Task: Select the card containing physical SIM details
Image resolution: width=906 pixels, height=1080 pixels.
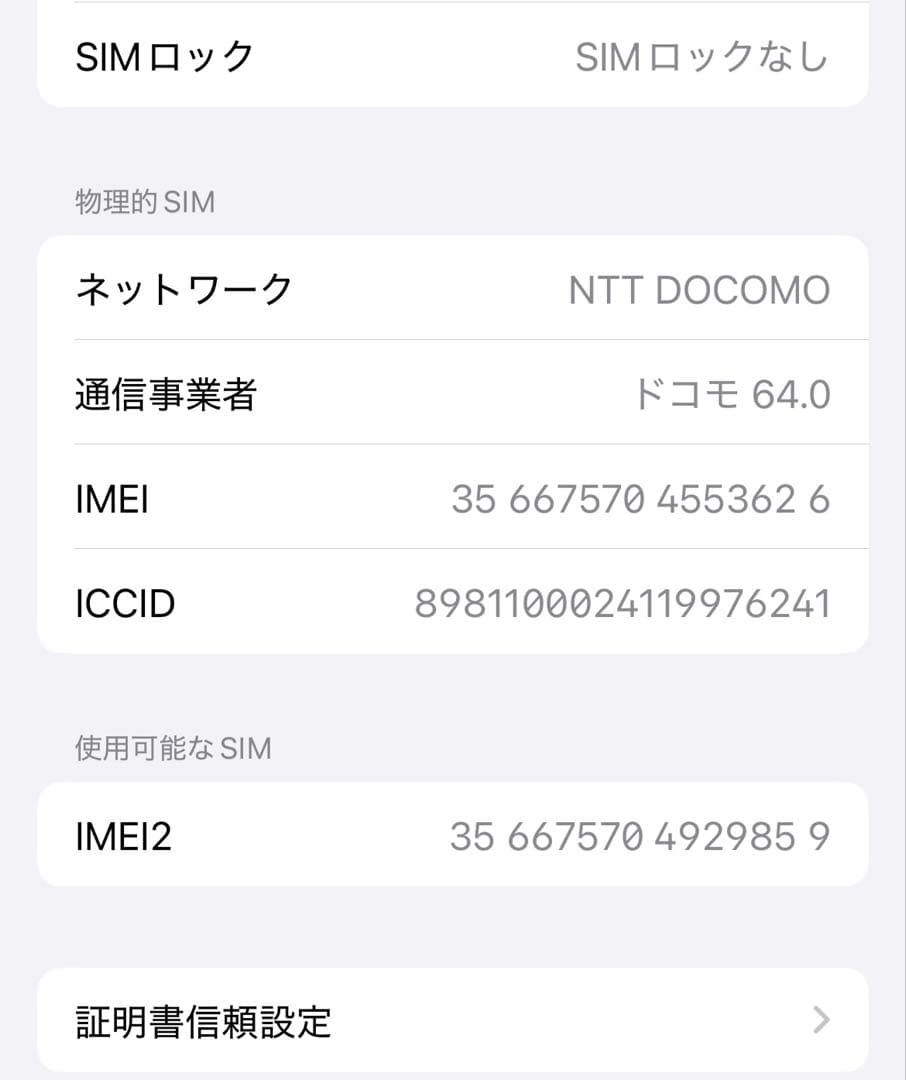Action: pos(453,445)
